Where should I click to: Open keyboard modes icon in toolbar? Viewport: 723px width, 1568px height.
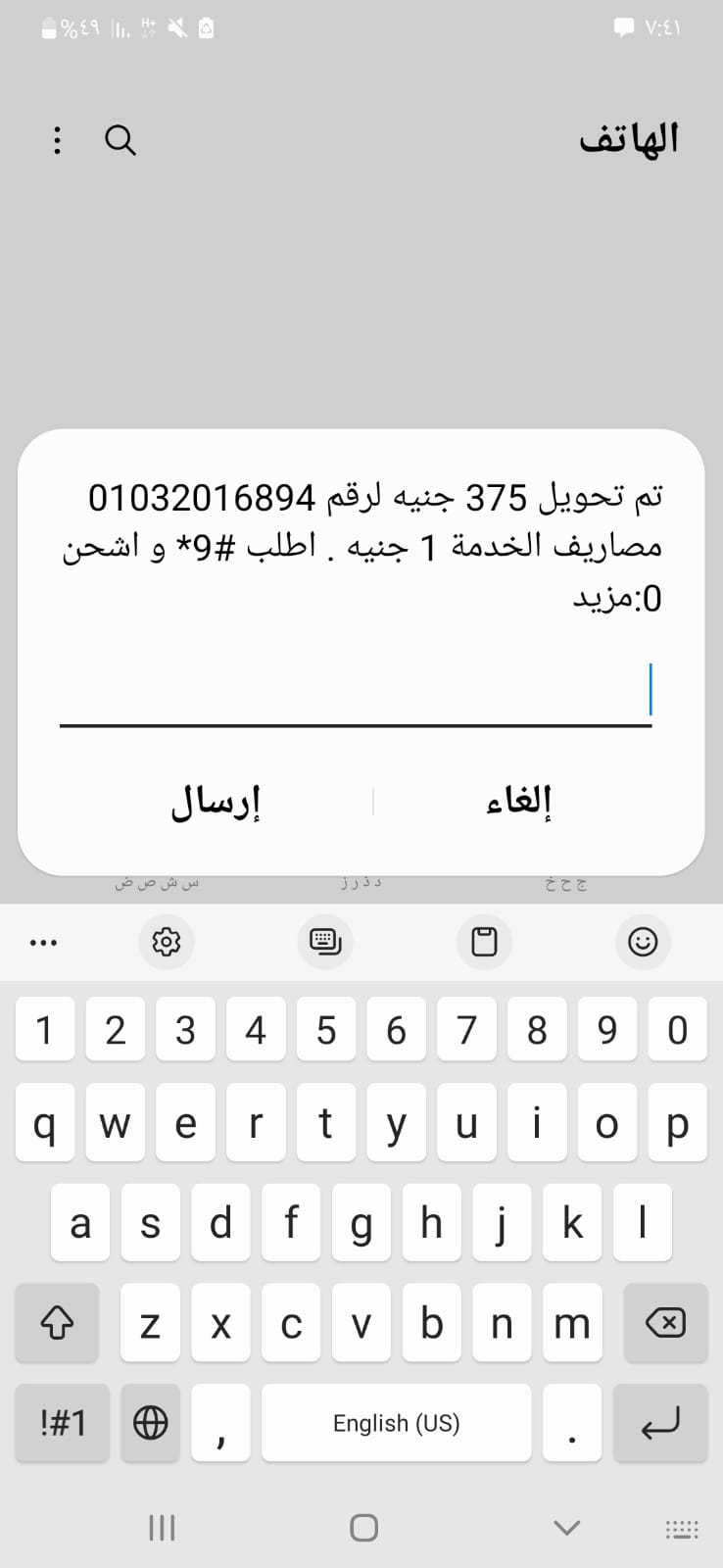coord(325,943)
